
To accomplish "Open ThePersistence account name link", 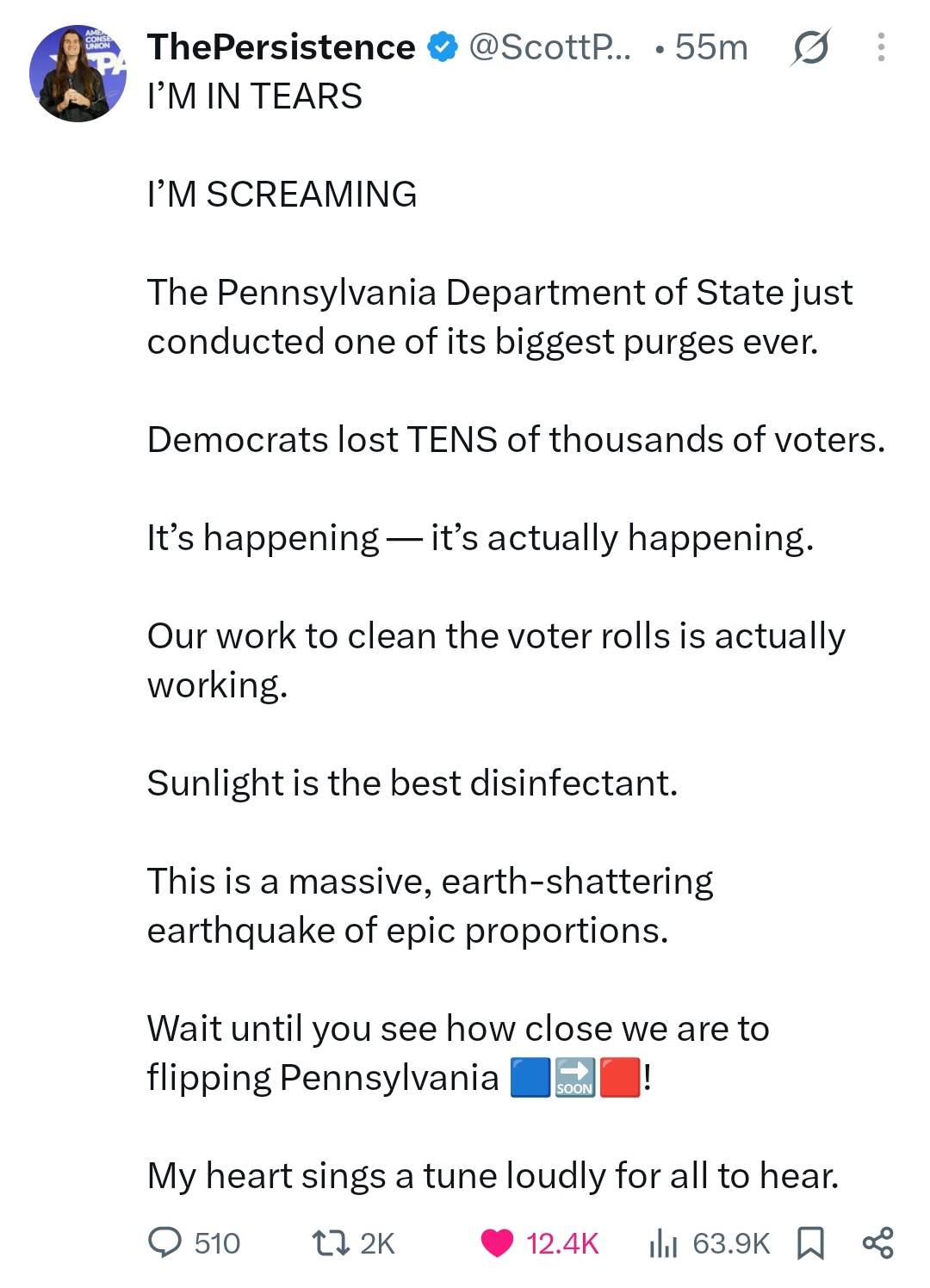I will [281, 47].
